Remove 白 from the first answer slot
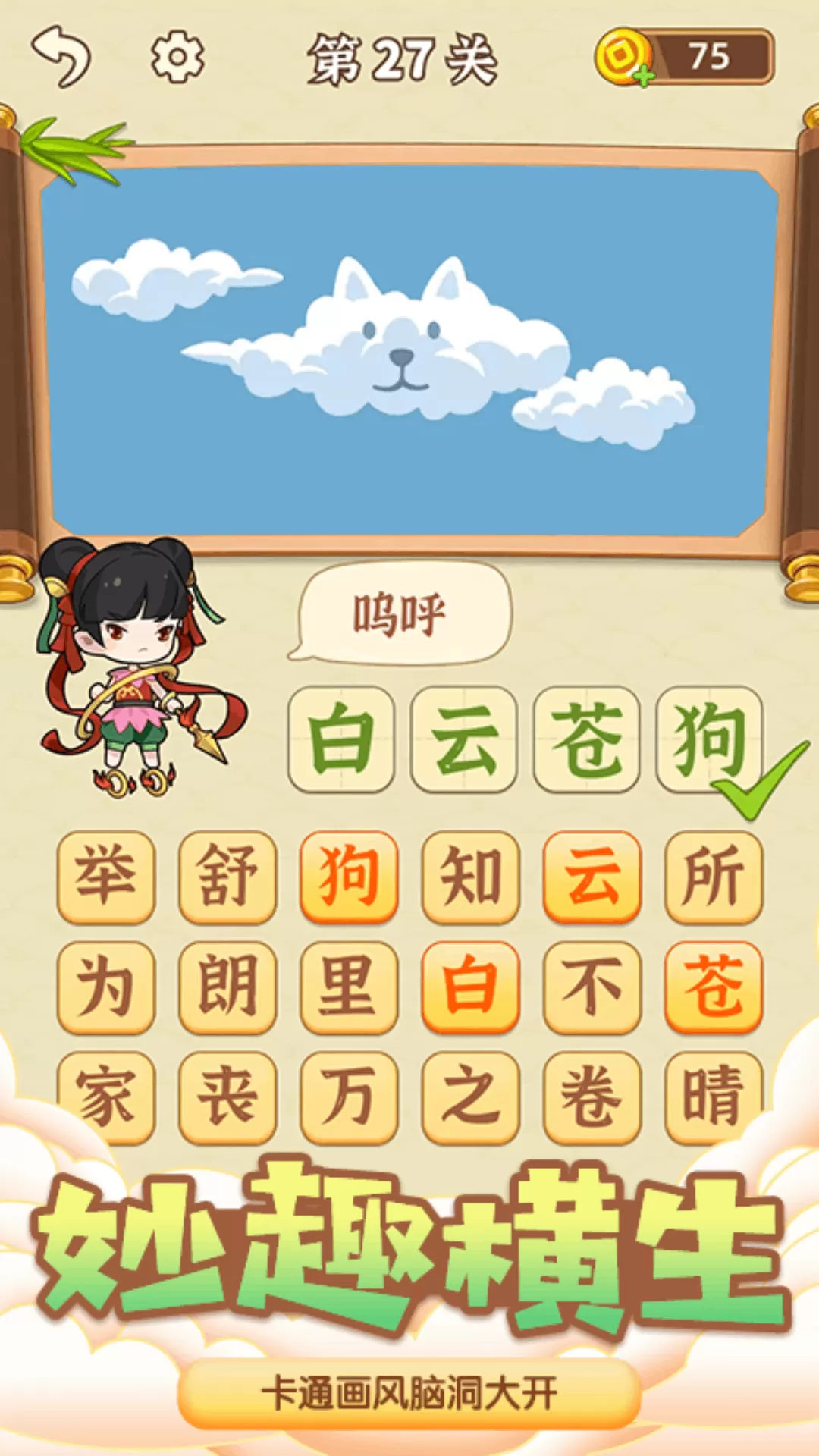 pyautogui.click(x=341, y=739)
